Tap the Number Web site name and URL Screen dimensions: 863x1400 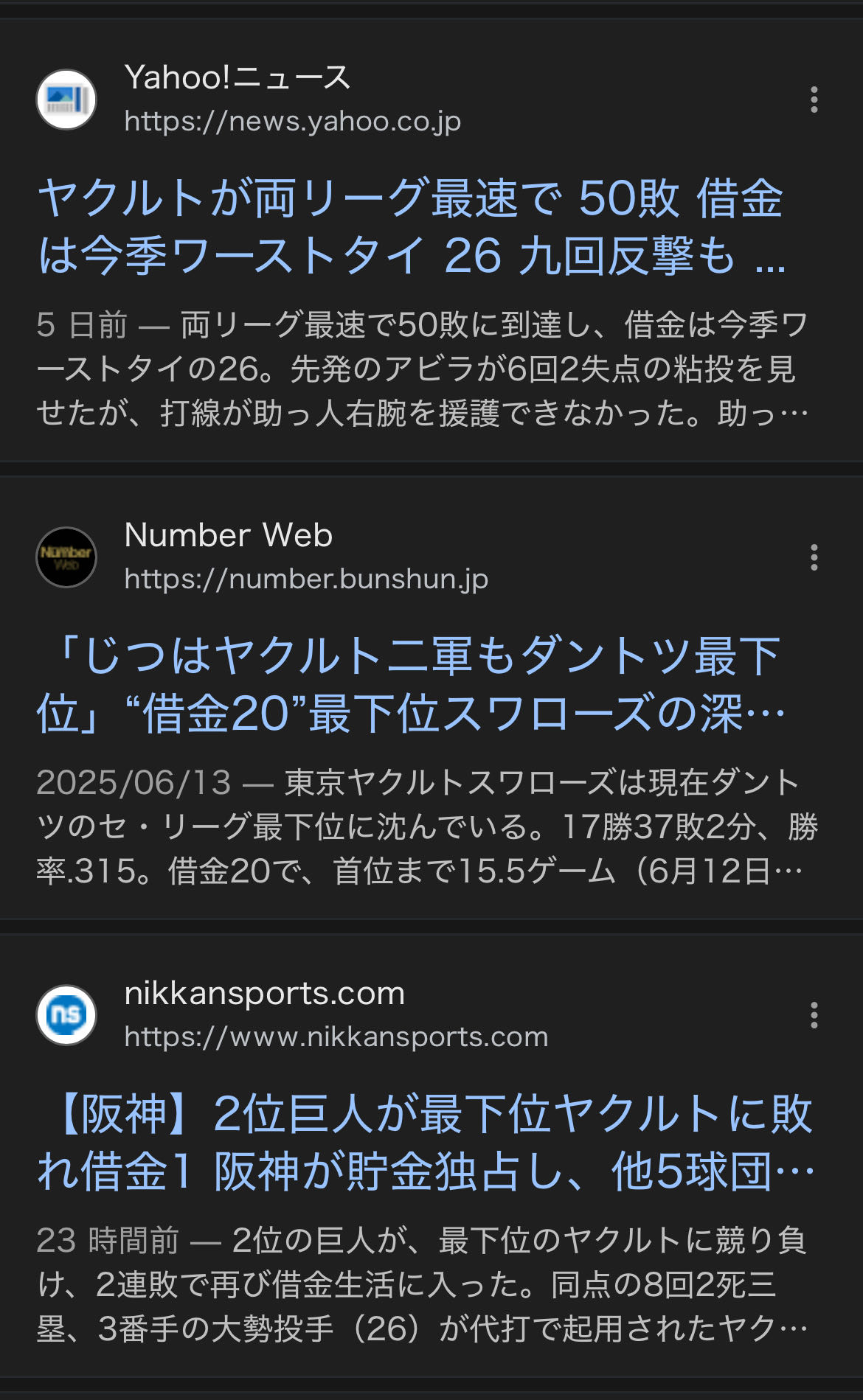point(306,557)
